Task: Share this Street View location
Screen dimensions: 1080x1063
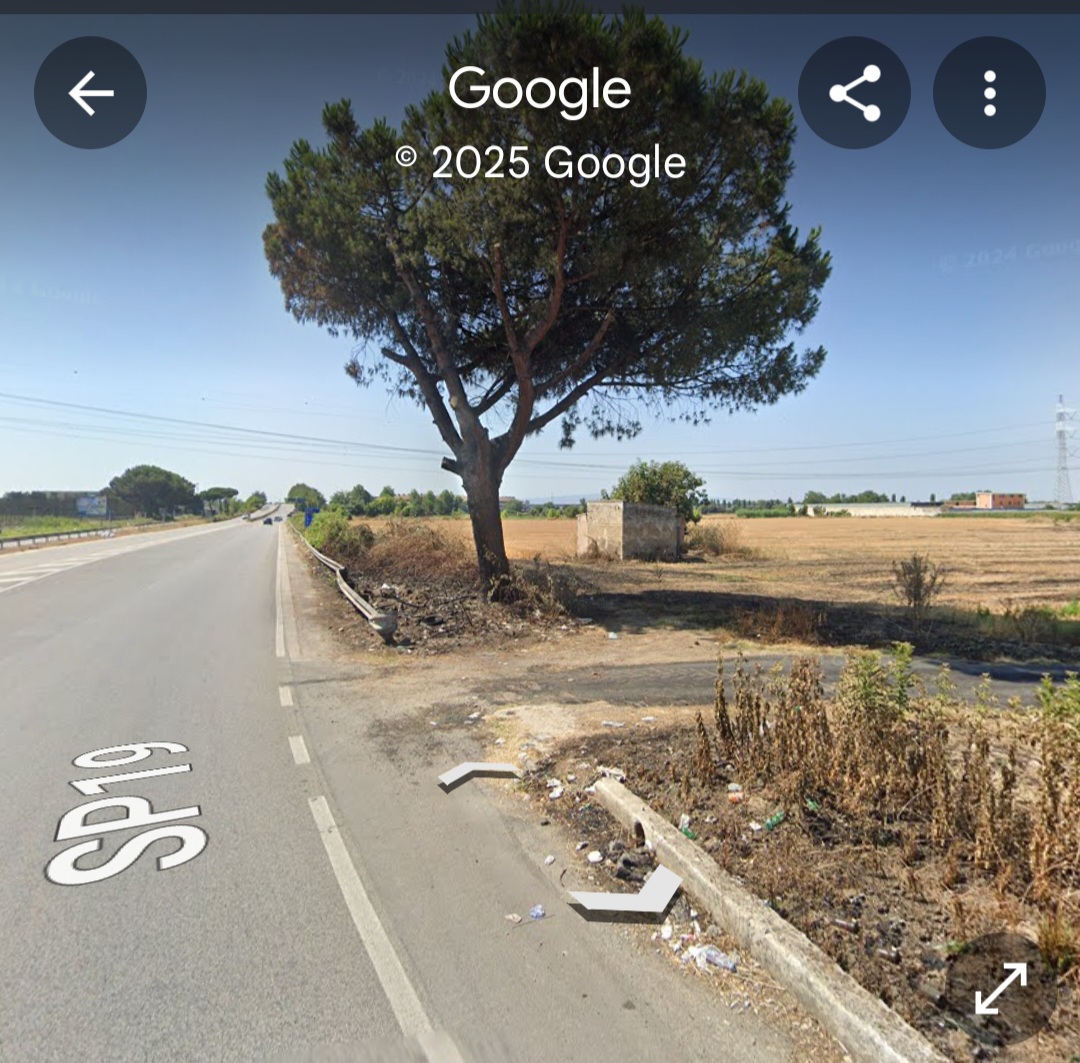Action: point(854,93)
